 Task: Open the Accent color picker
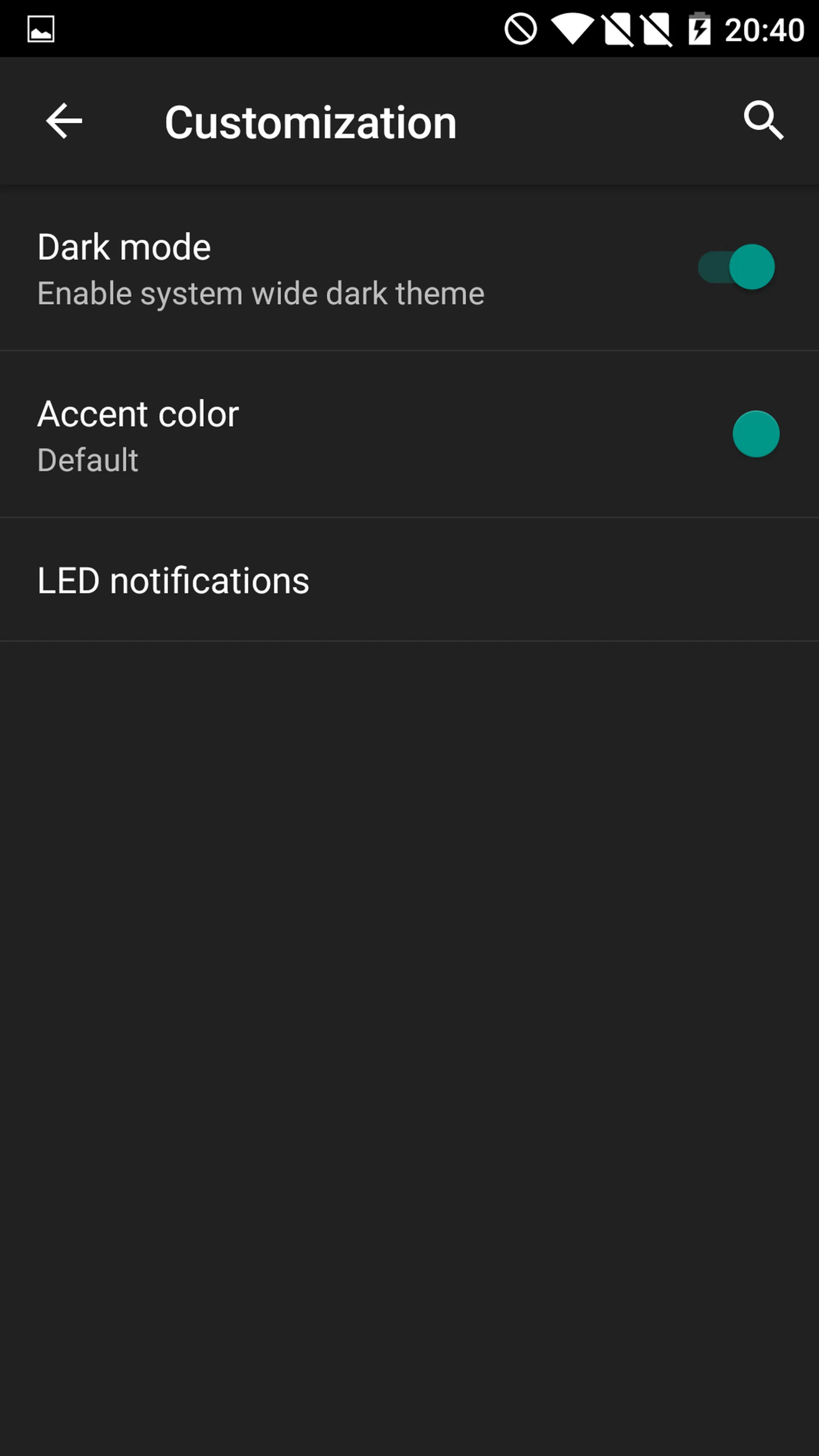[138, 413]
